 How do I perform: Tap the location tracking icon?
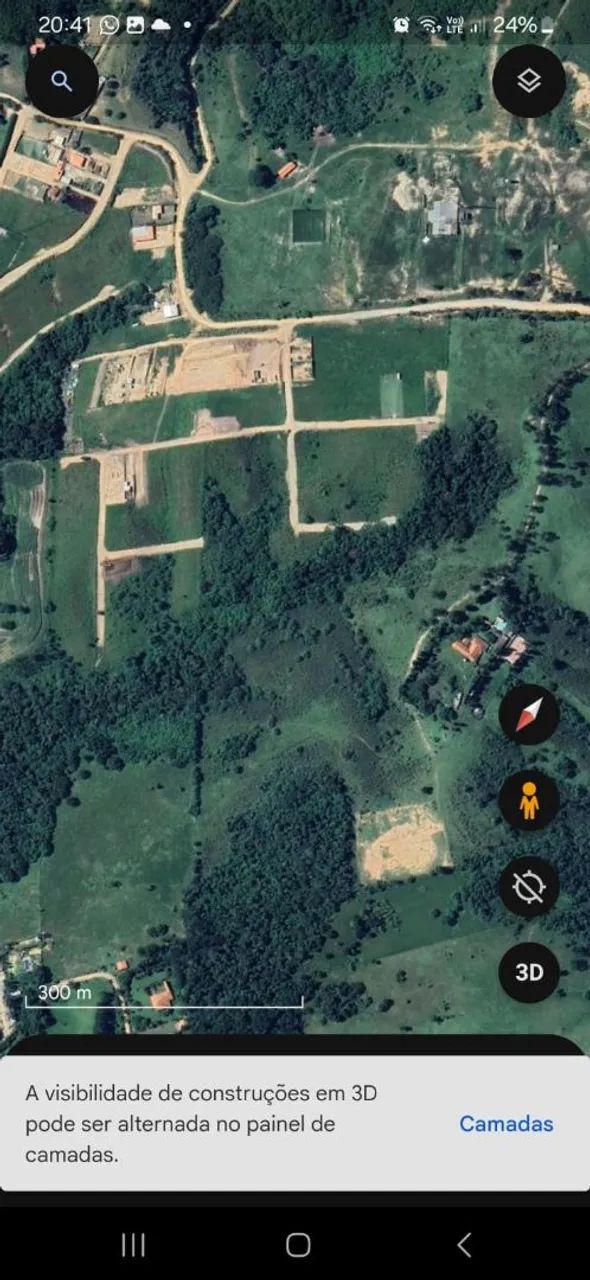[529, 886]
